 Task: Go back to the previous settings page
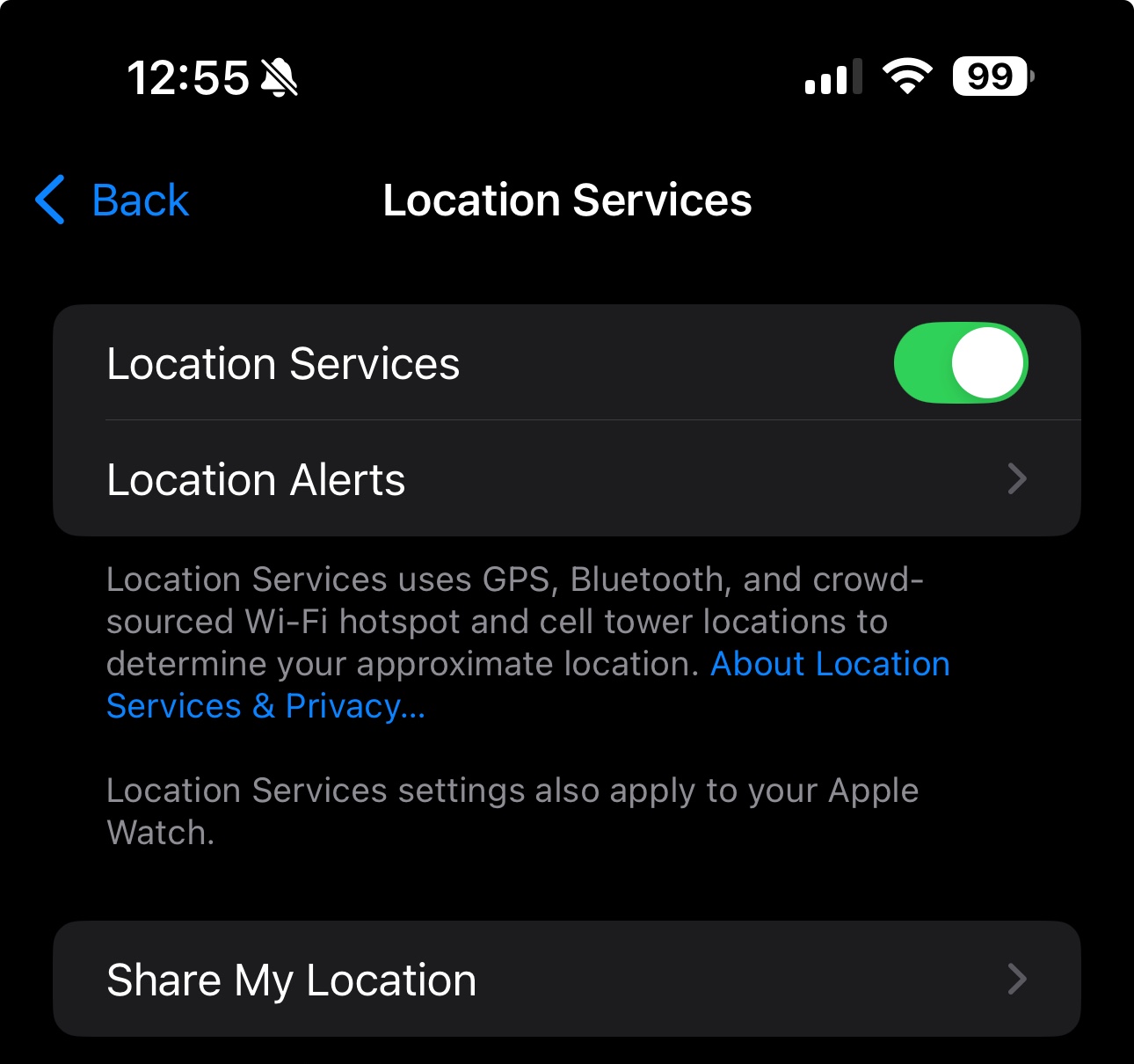click(112, 200)
